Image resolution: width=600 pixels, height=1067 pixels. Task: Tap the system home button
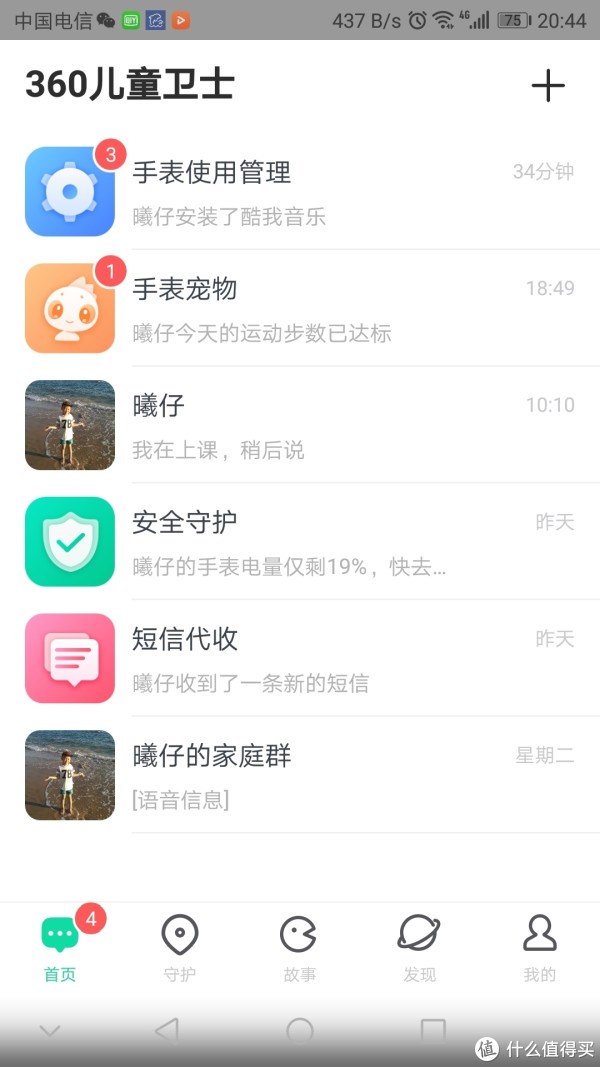(300, 1032)
